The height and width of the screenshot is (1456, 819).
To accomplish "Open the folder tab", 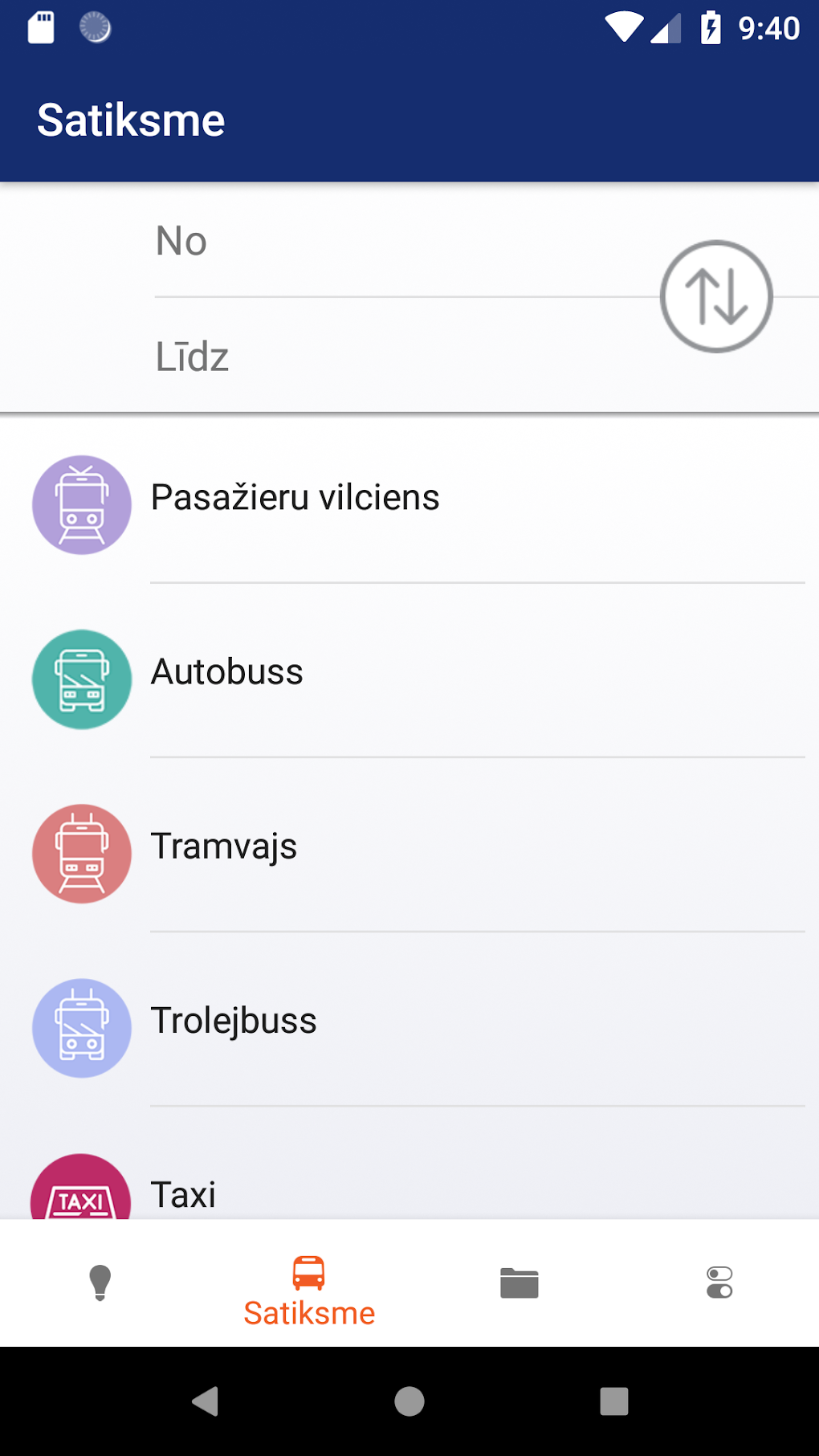I will (519, 1283).
